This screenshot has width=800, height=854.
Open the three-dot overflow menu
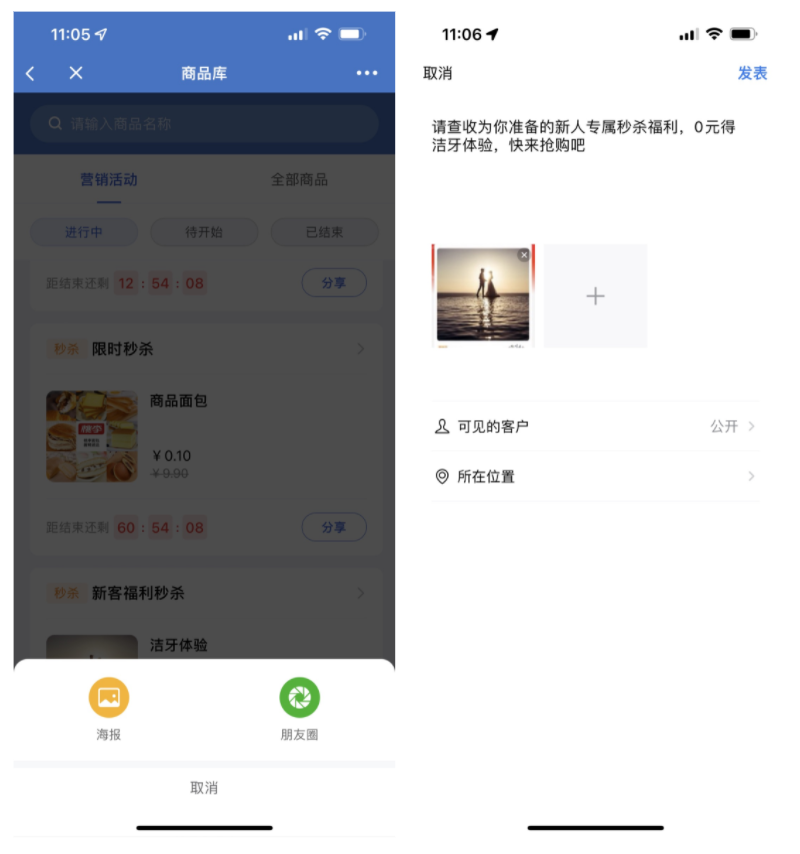click(366, 73)
